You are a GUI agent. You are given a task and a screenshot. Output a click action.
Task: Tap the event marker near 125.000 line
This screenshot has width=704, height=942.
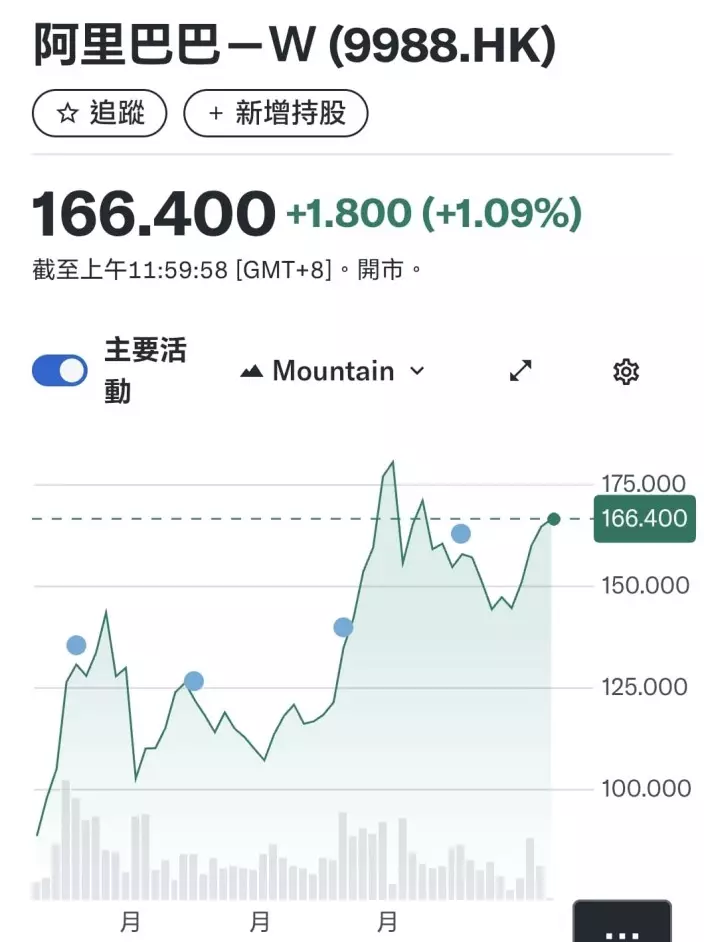point(194,681)
